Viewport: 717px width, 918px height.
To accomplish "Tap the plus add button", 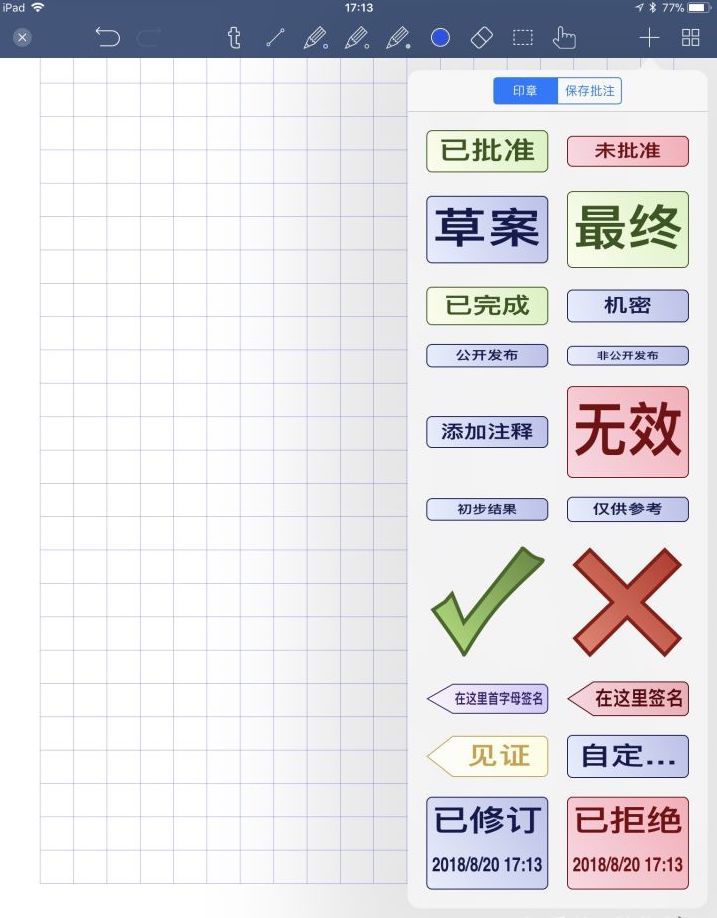I will (649, 38).
